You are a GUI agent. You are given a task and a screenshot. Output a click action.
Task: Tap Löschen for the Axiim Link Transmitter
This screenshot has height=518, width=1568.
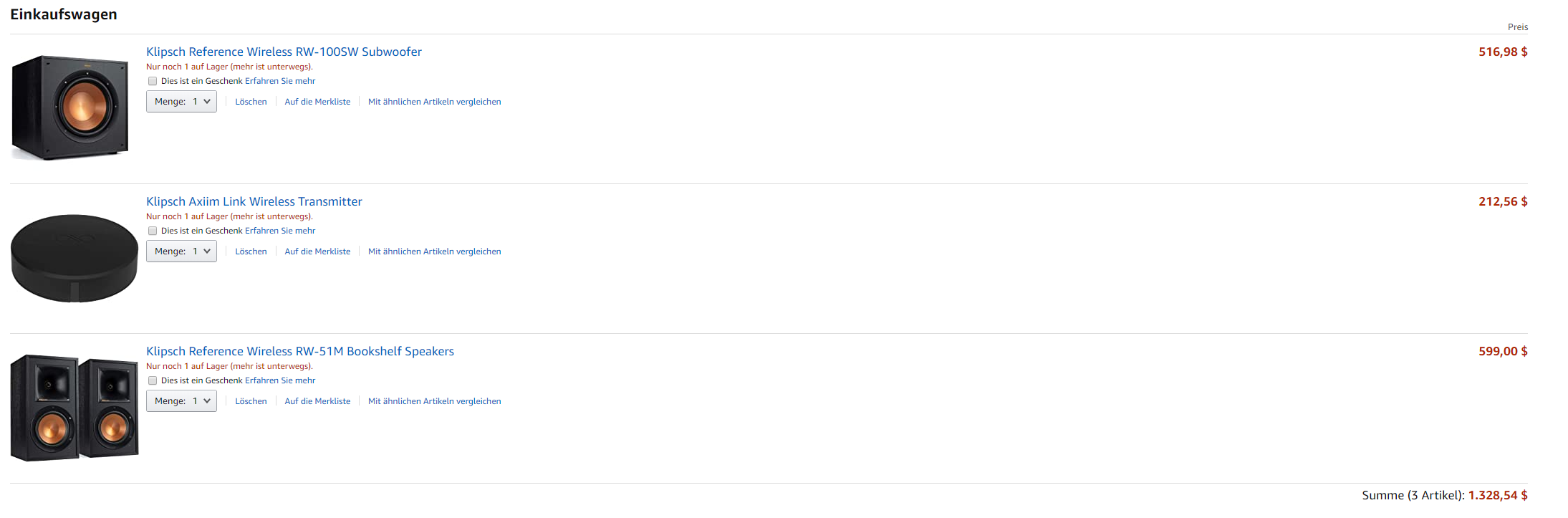[251, 251]
